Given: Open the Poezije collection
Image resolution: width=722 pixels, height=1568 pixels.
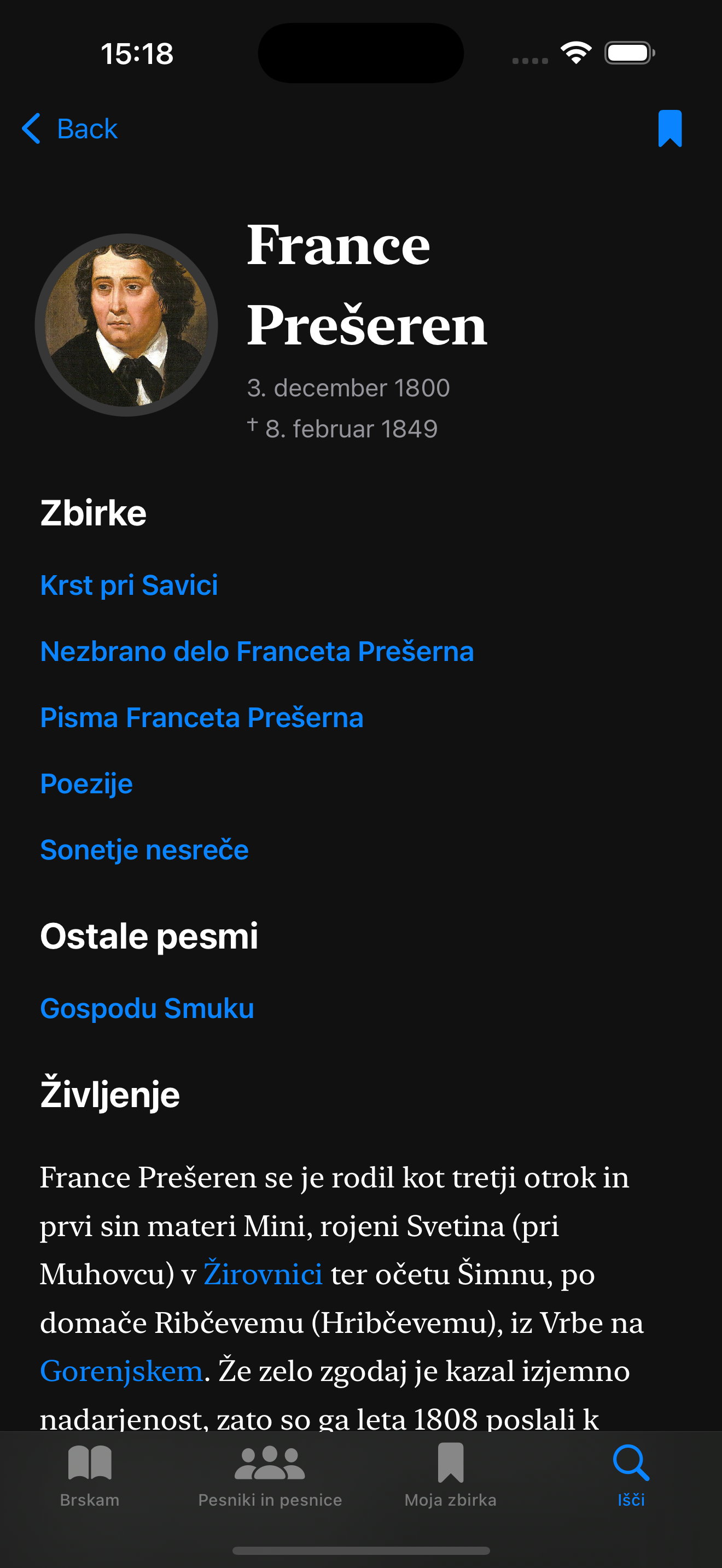Looking at the screenshot, I should pyautogui.click(x=86, y=784).
